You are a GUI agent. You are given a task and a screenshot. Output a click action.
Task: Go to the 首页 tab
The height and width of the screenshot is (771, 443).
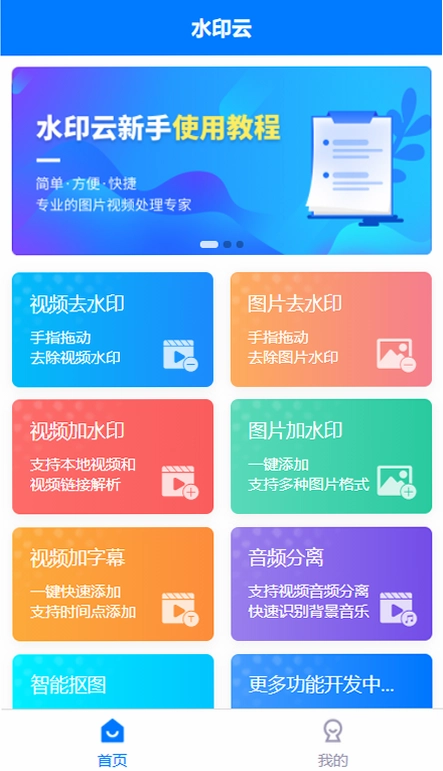click(112, 741)
